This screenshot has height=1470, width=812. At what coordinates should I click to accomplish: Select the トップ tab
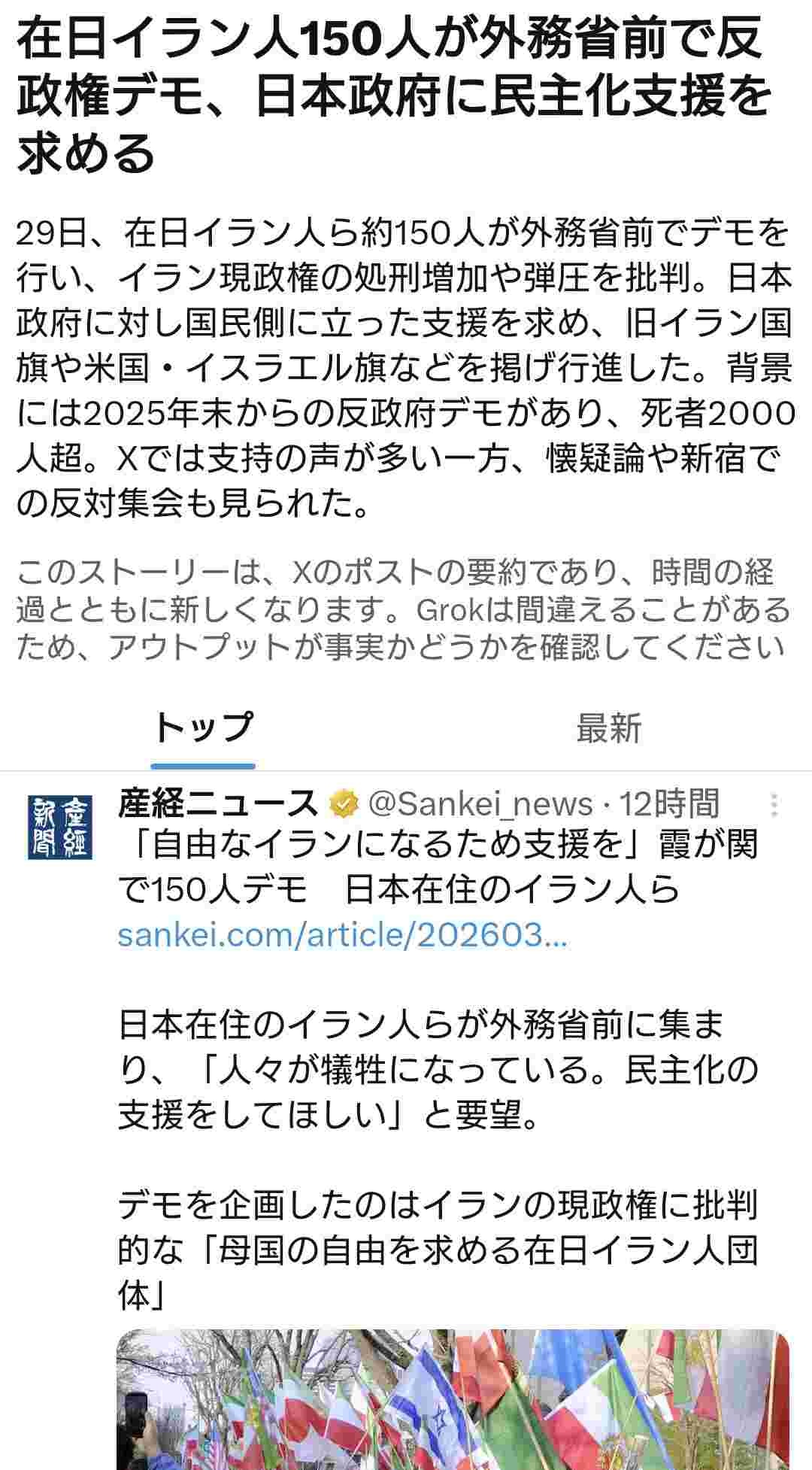coord(203,729)
